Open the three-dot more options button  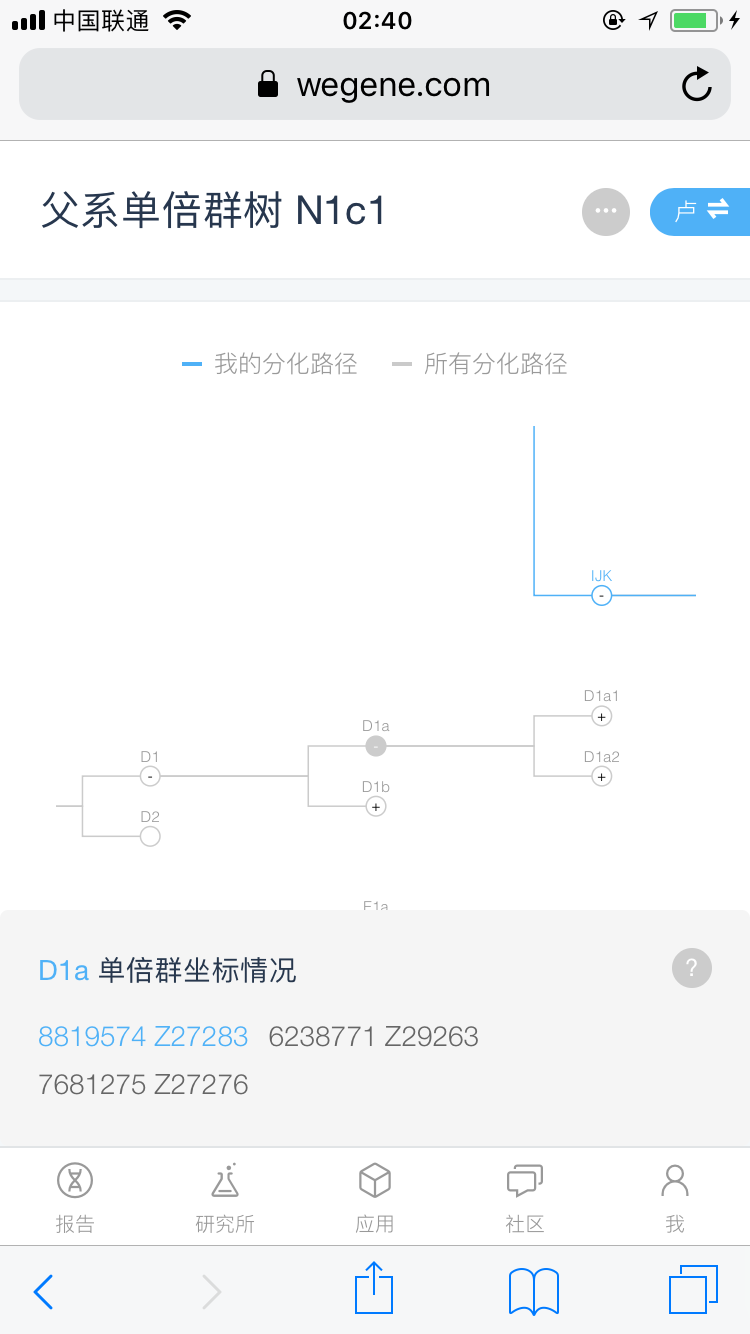click(606, 212)
